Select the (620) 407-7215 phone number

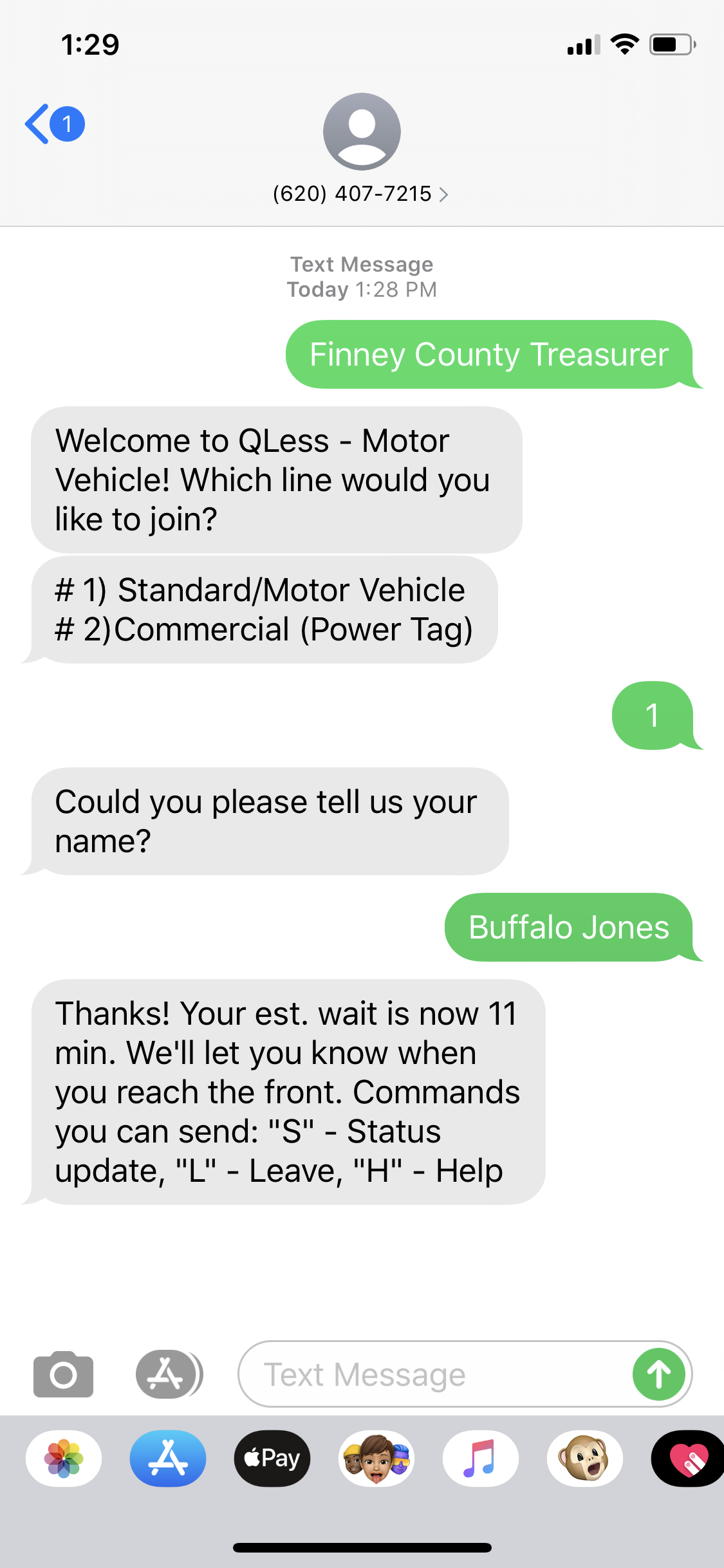[351, 193]
